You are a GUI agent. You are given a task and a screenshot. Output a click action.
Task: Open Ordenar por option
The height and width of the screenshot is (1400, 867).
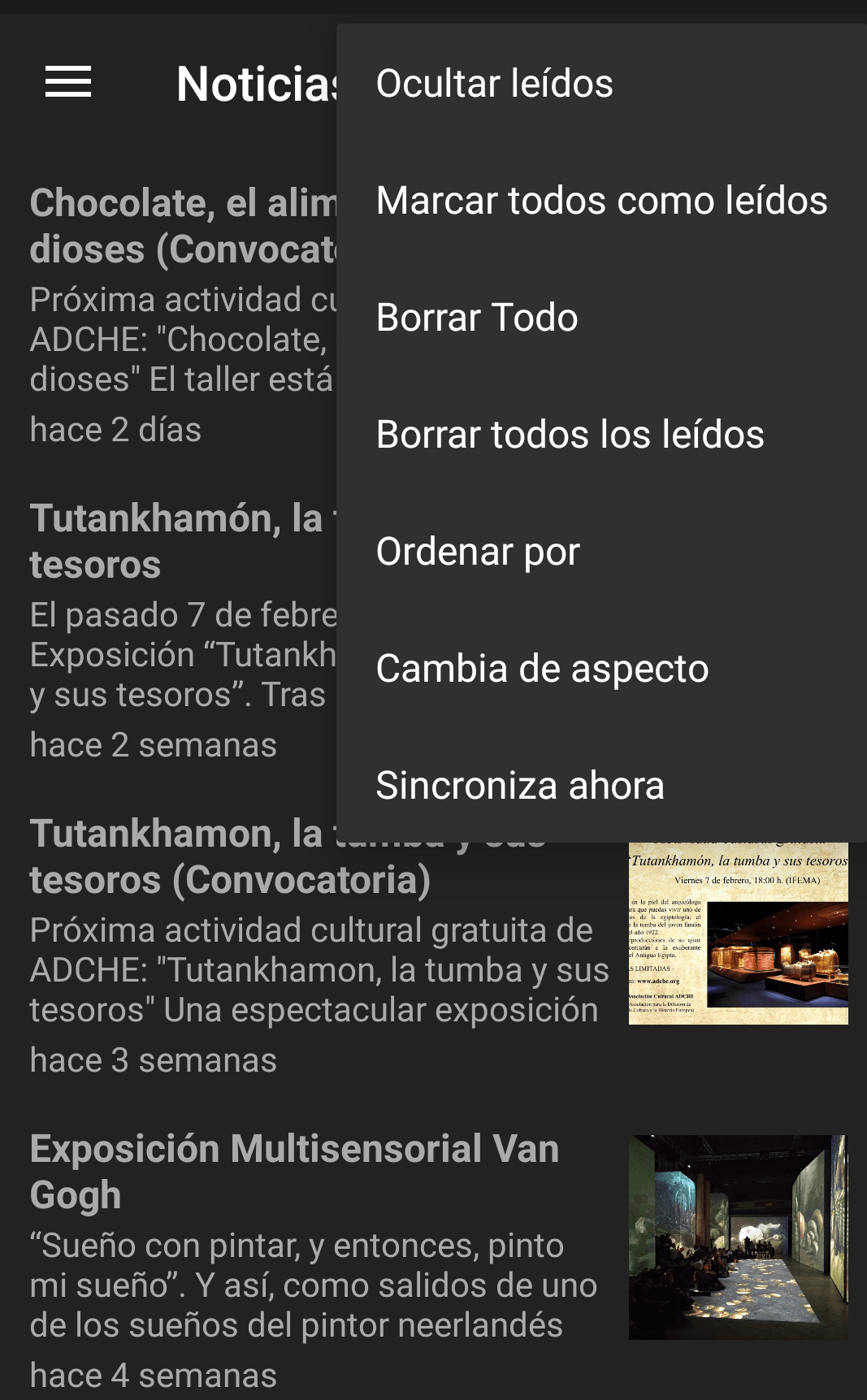coord(478,552)
